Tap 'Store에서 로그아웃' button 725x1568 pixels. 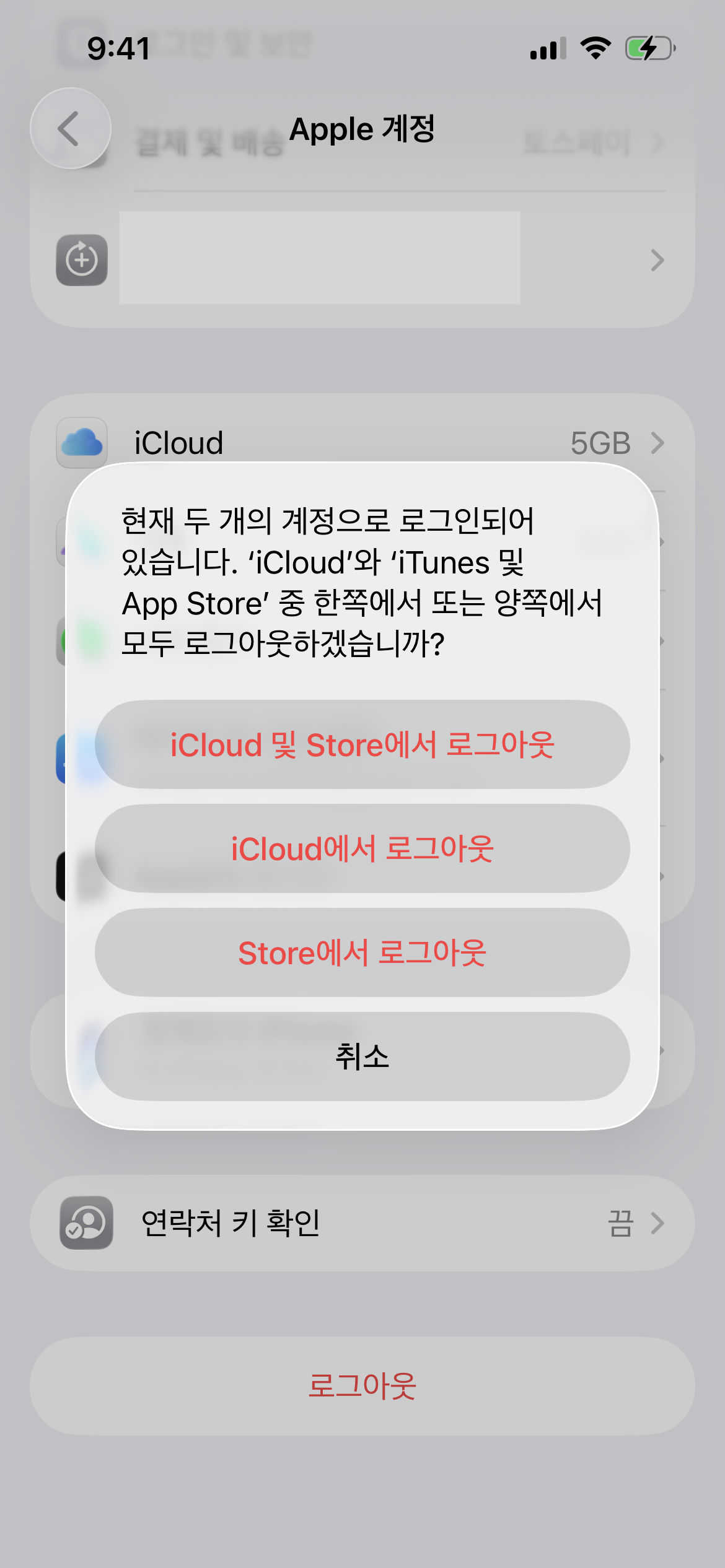tap(362, 952)
